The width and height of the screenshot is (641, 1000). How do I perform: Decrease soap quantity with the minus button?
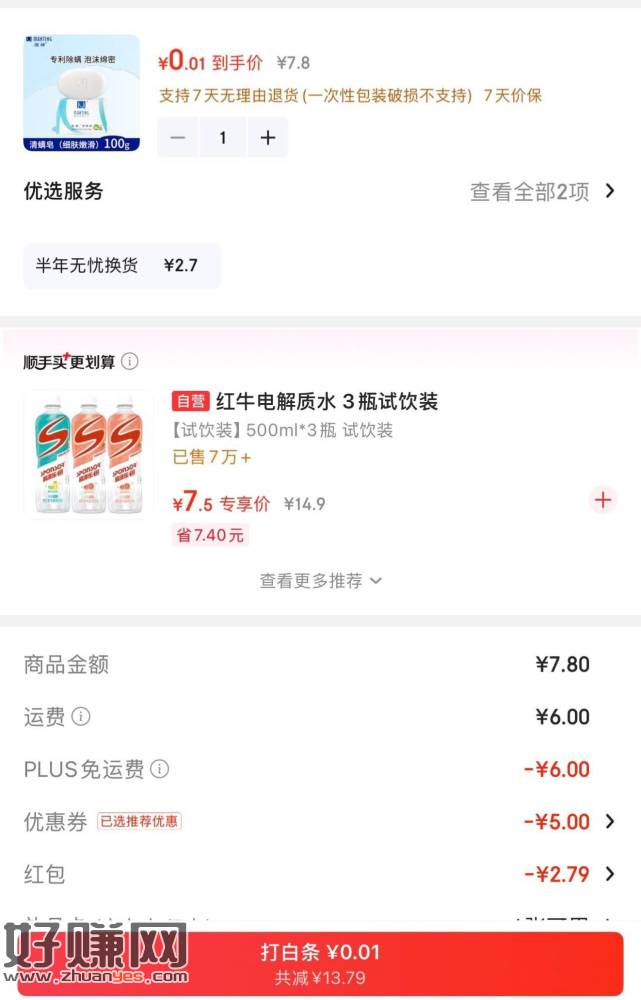pyautogui.click(x=178, y=137)
